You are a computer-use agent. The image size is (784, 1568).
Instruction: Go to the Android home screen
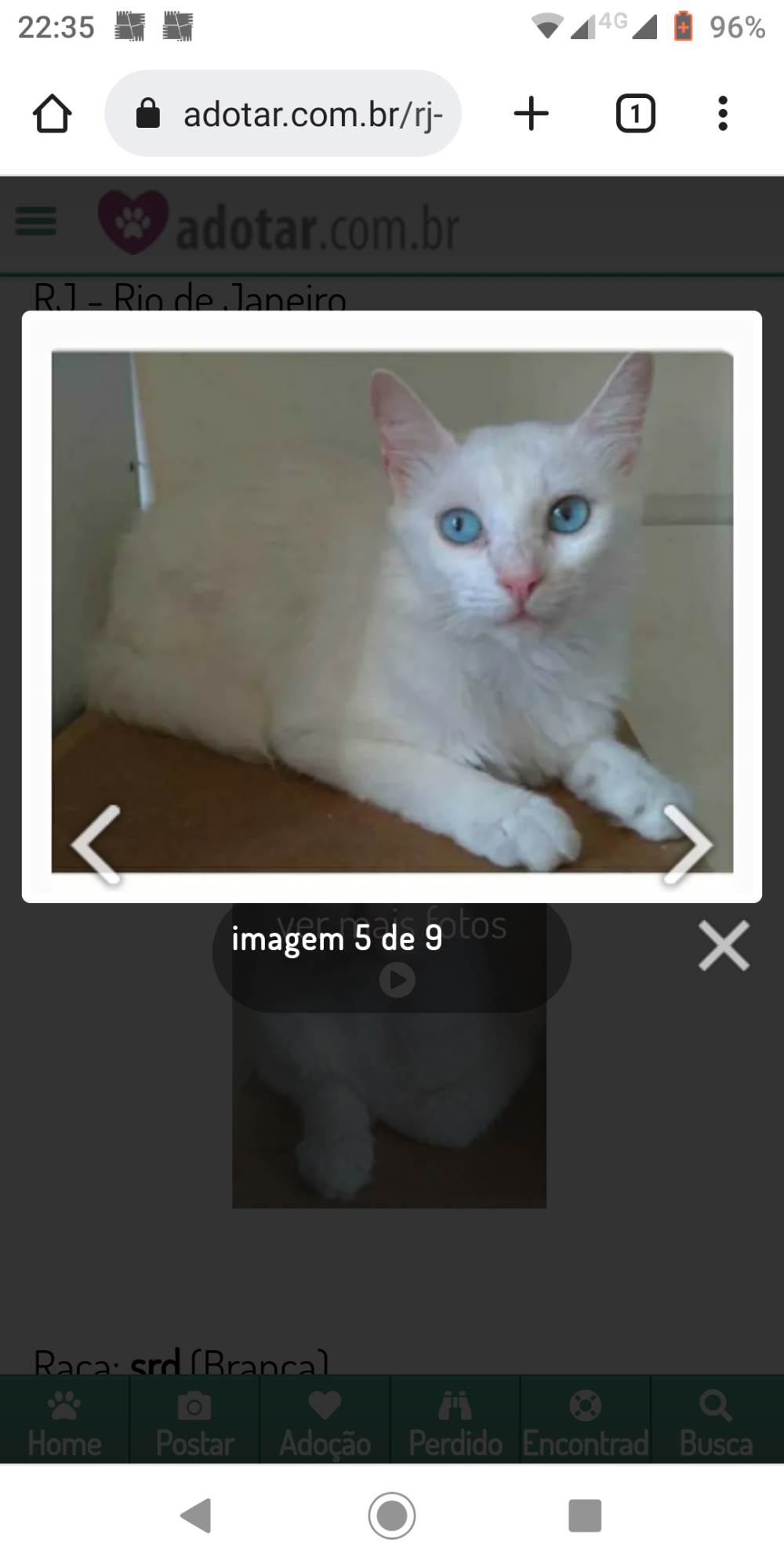coord(392,1515)
